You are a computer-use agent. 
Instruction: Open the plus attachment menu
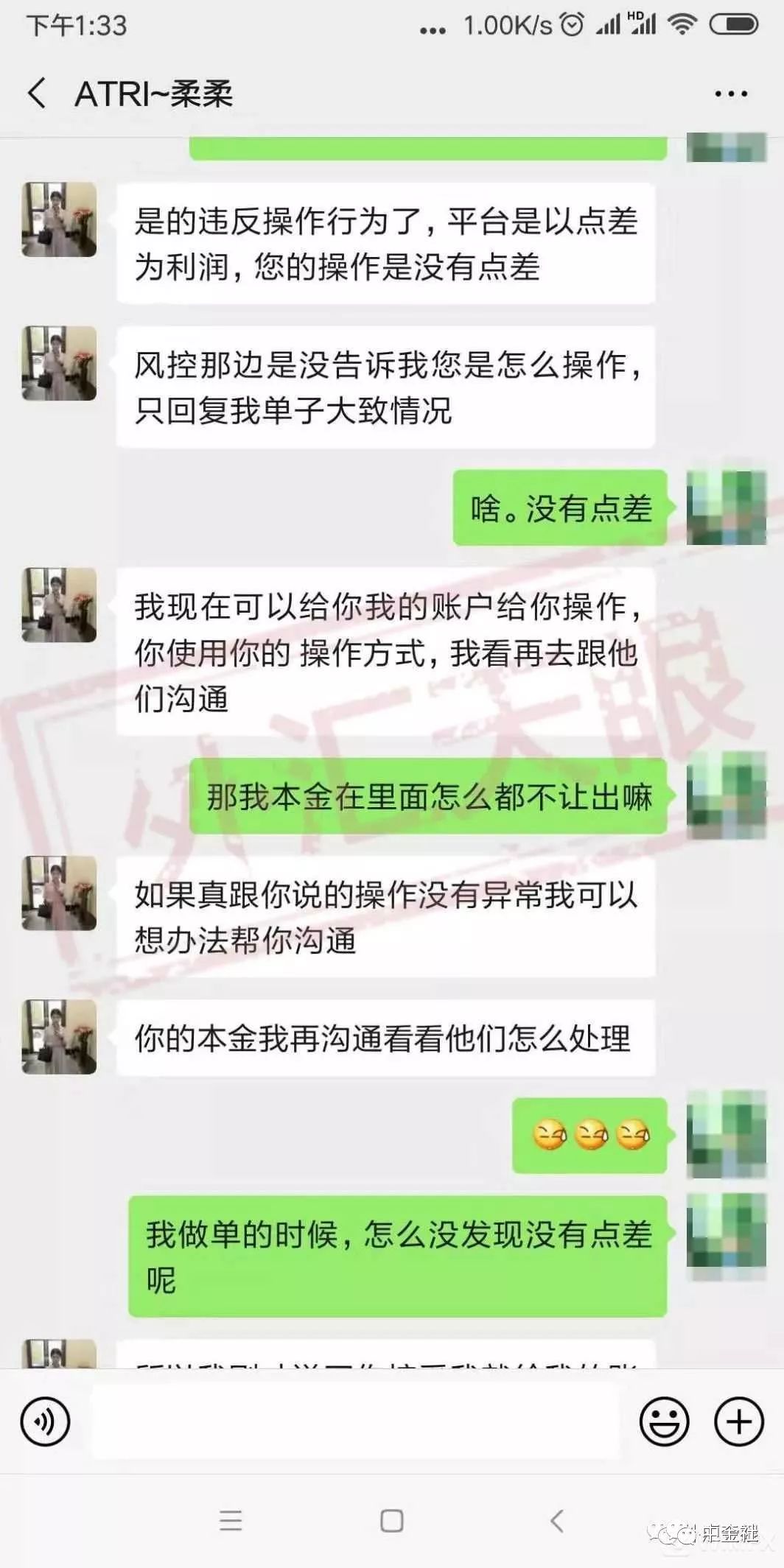739,1422
